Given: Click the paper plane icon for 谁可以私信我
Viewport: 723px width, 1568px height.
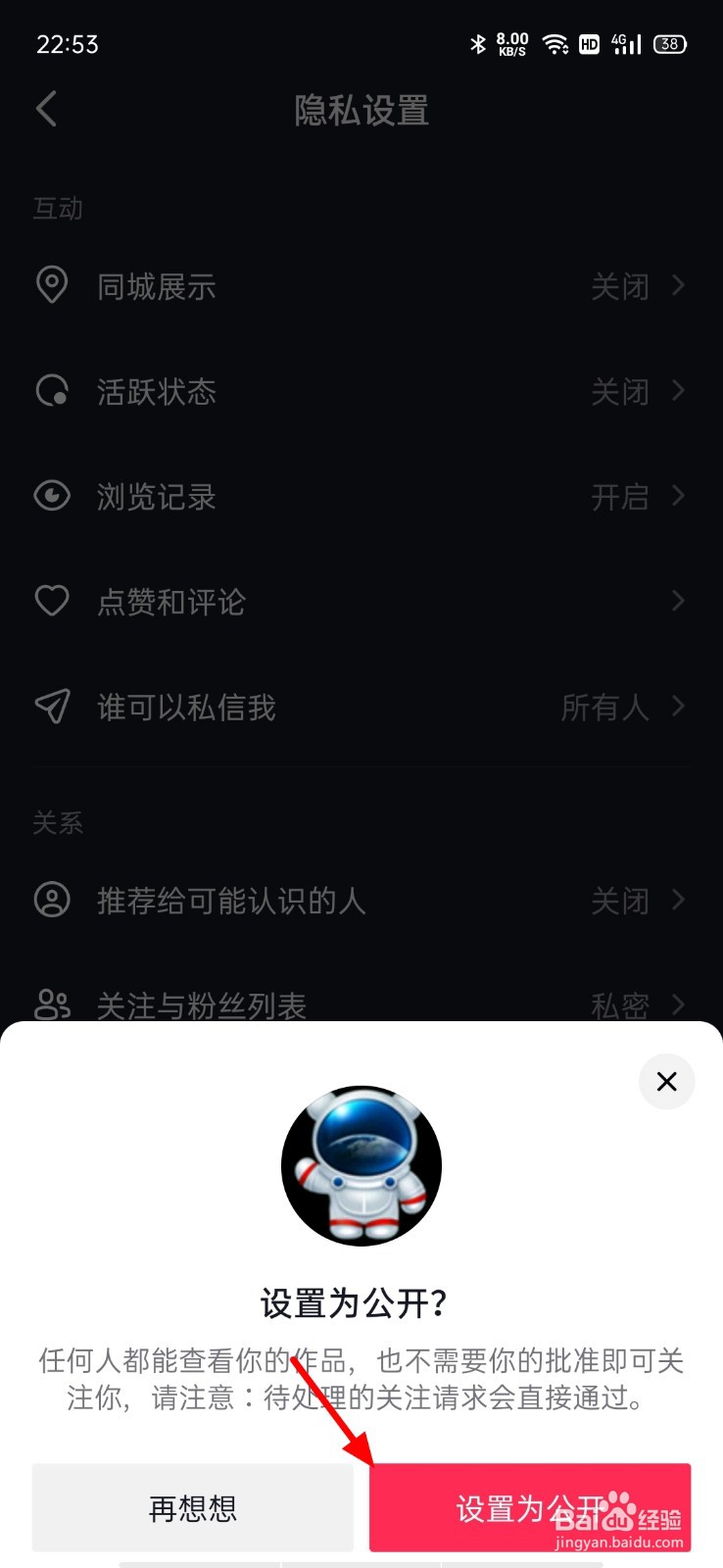Looking at the screenshot, I should tap(53, 707).
